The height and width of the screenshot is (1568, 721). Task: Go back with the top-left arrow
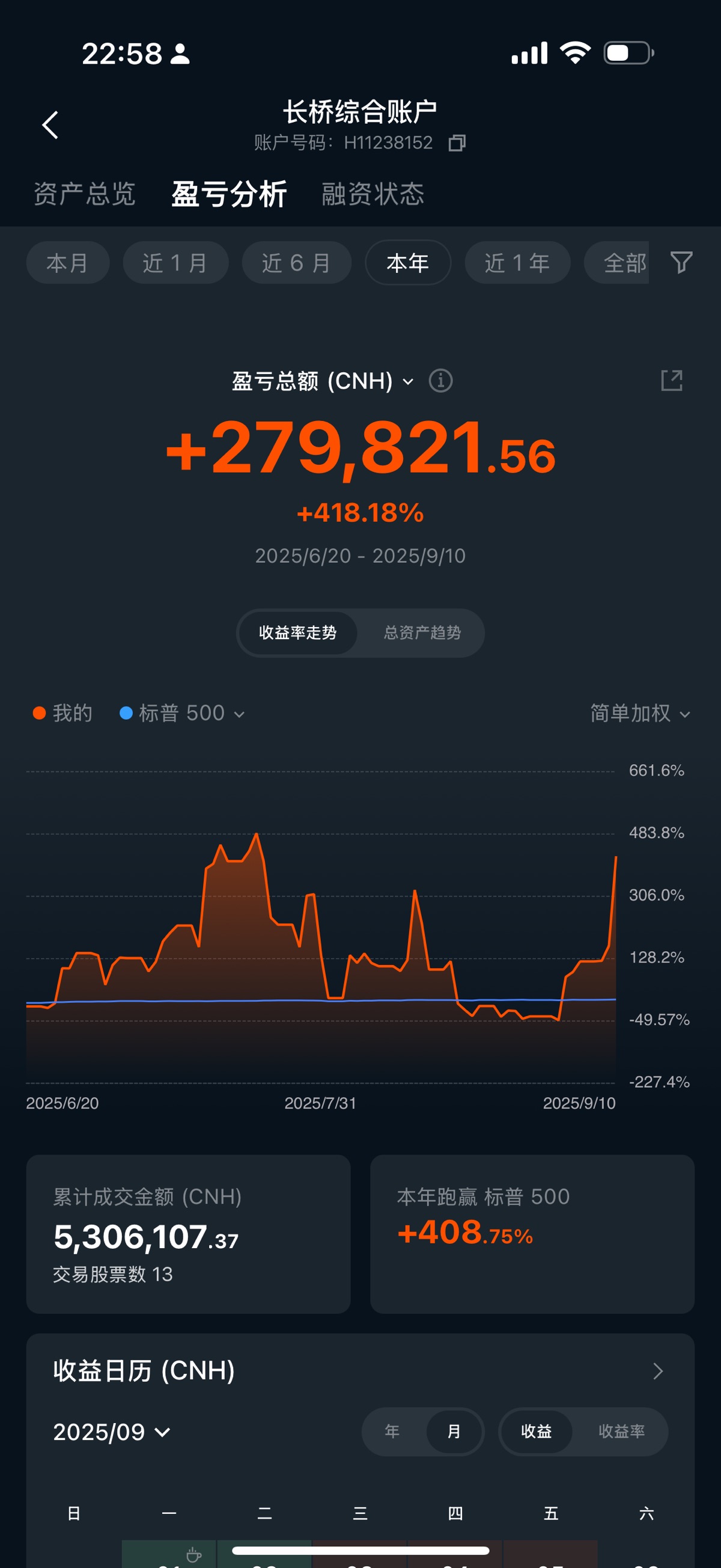pos(50,125)
